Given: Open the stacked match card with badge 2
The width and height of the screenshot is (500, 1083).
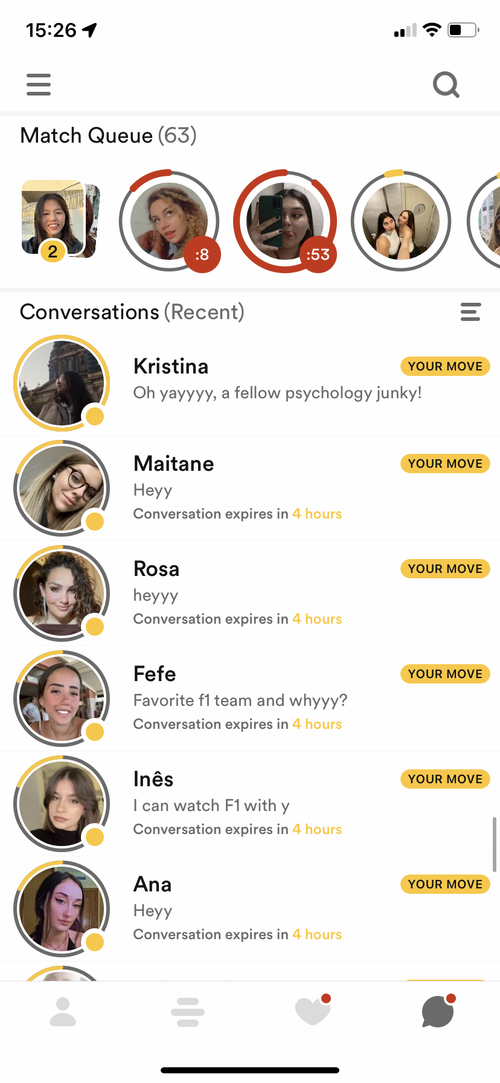Looking at the screenshot, I should pyautogui.click(x=60, y=220).
